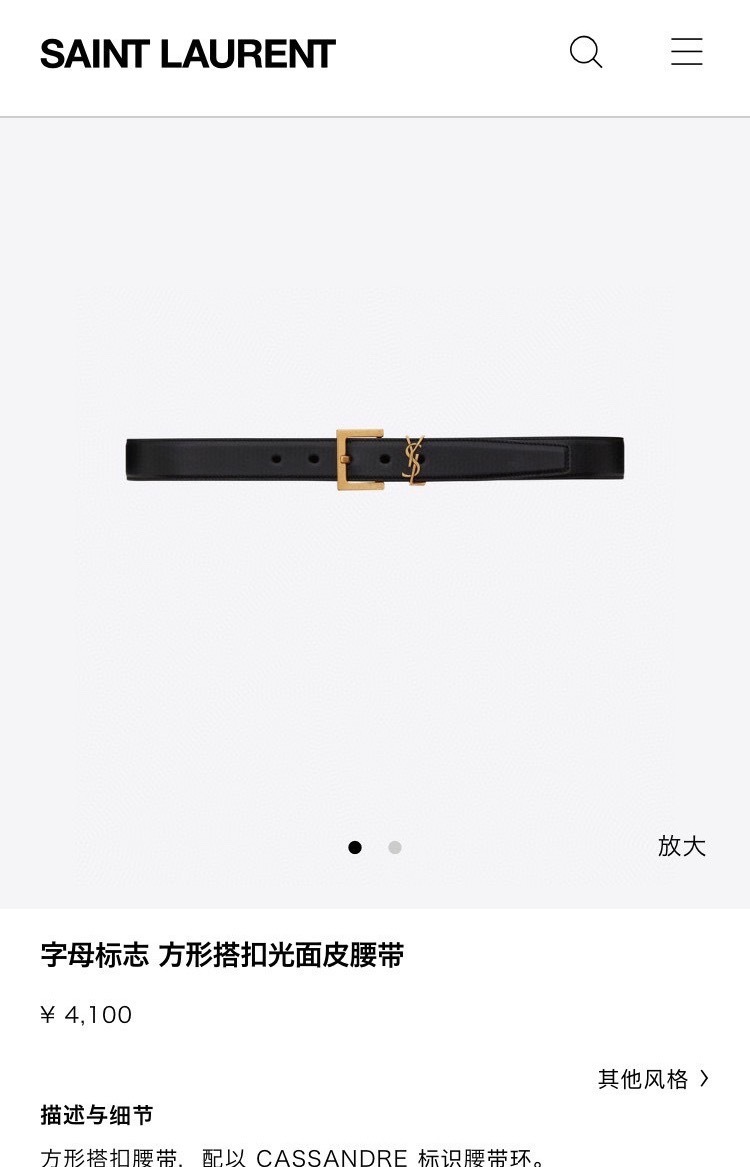
Task: Open the hamburger menu
Action: [x=687, y=52]
